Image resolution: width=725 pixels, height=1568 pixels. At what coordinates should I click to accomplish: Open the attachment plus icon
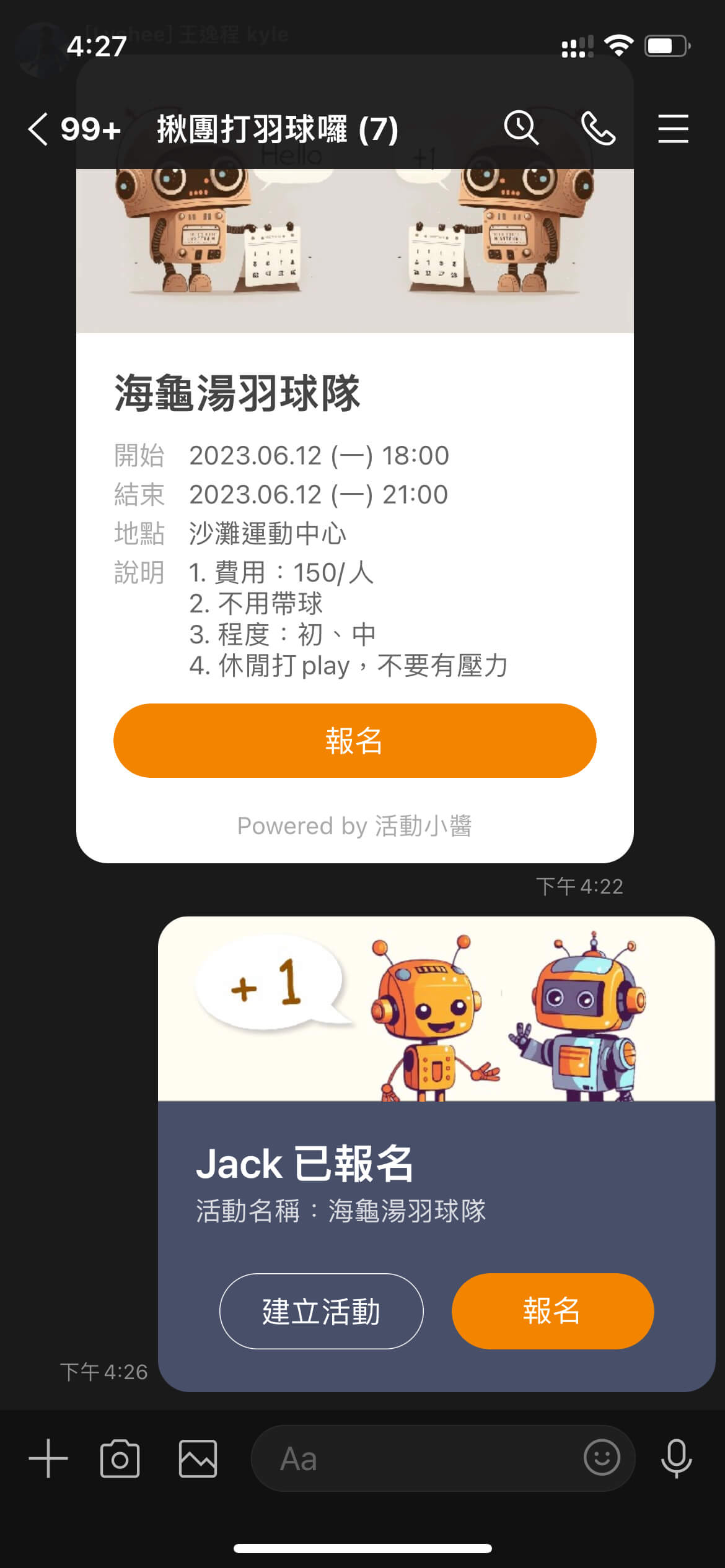click(48, 1458)
